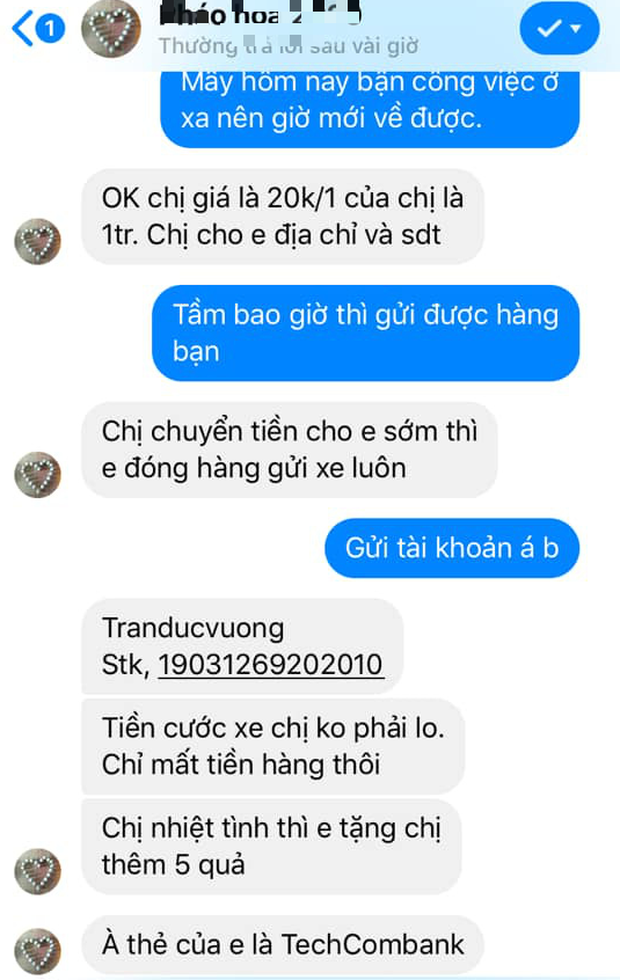Tap the underlined account number 19031269202010
The height and width of the screenshot is (980, 620).
271,663
